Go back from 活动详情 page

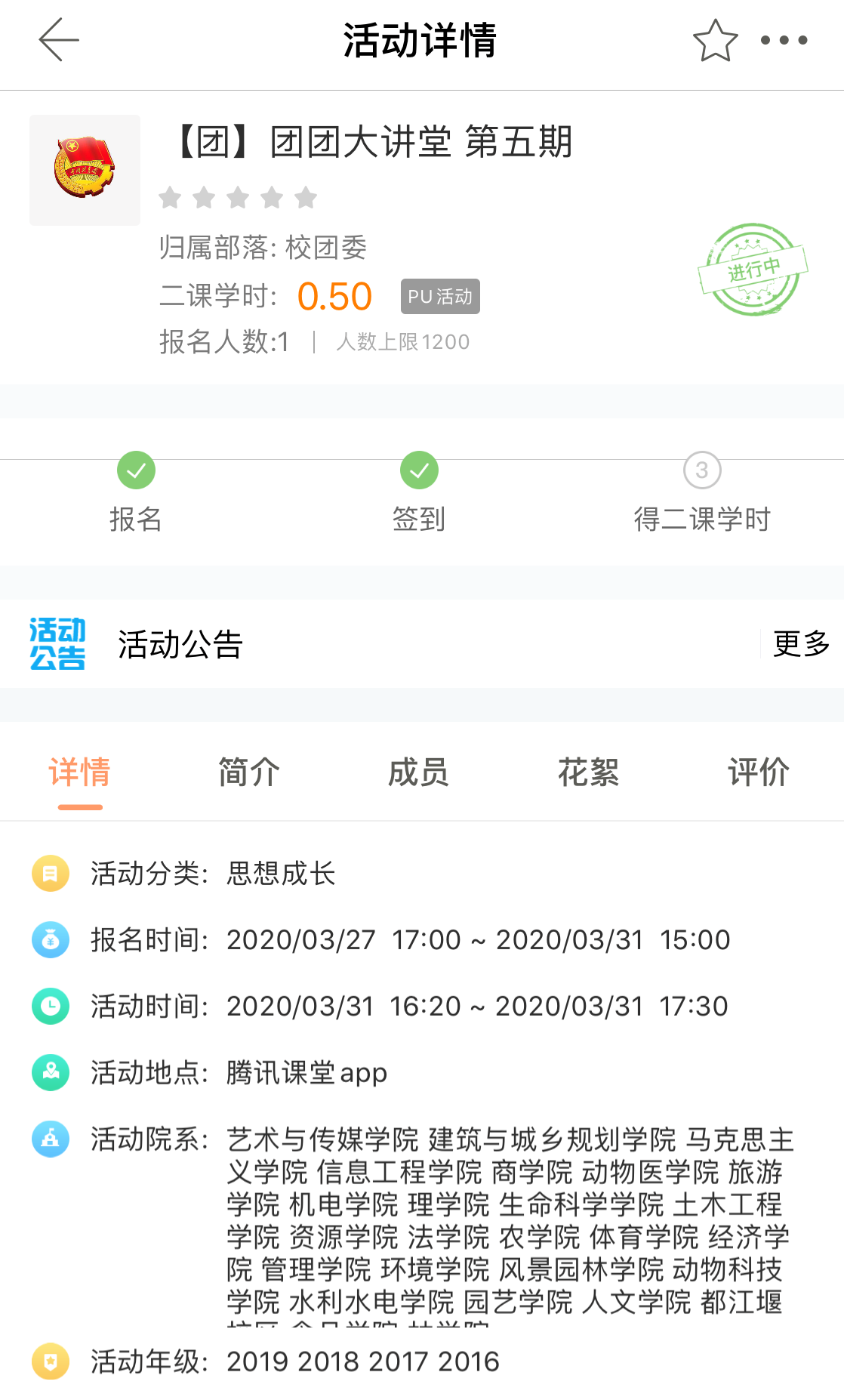pos(59,40)
